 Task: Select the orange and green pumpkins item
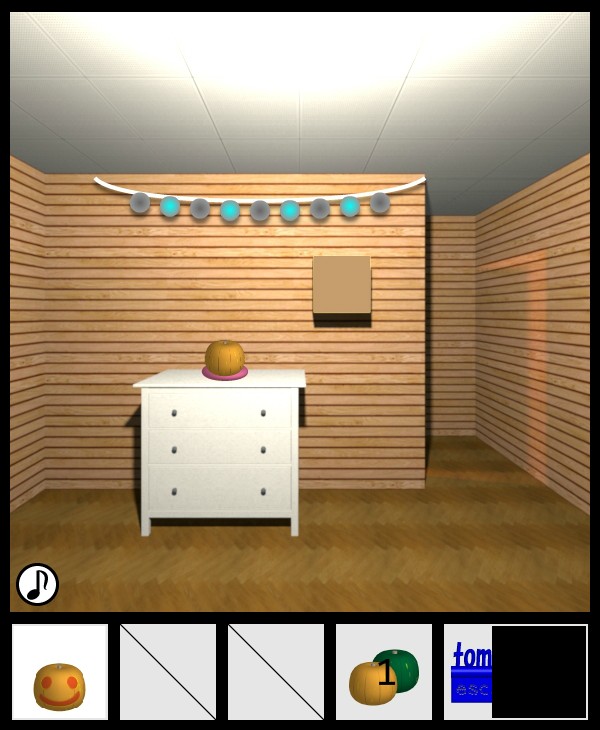[384, 674]
